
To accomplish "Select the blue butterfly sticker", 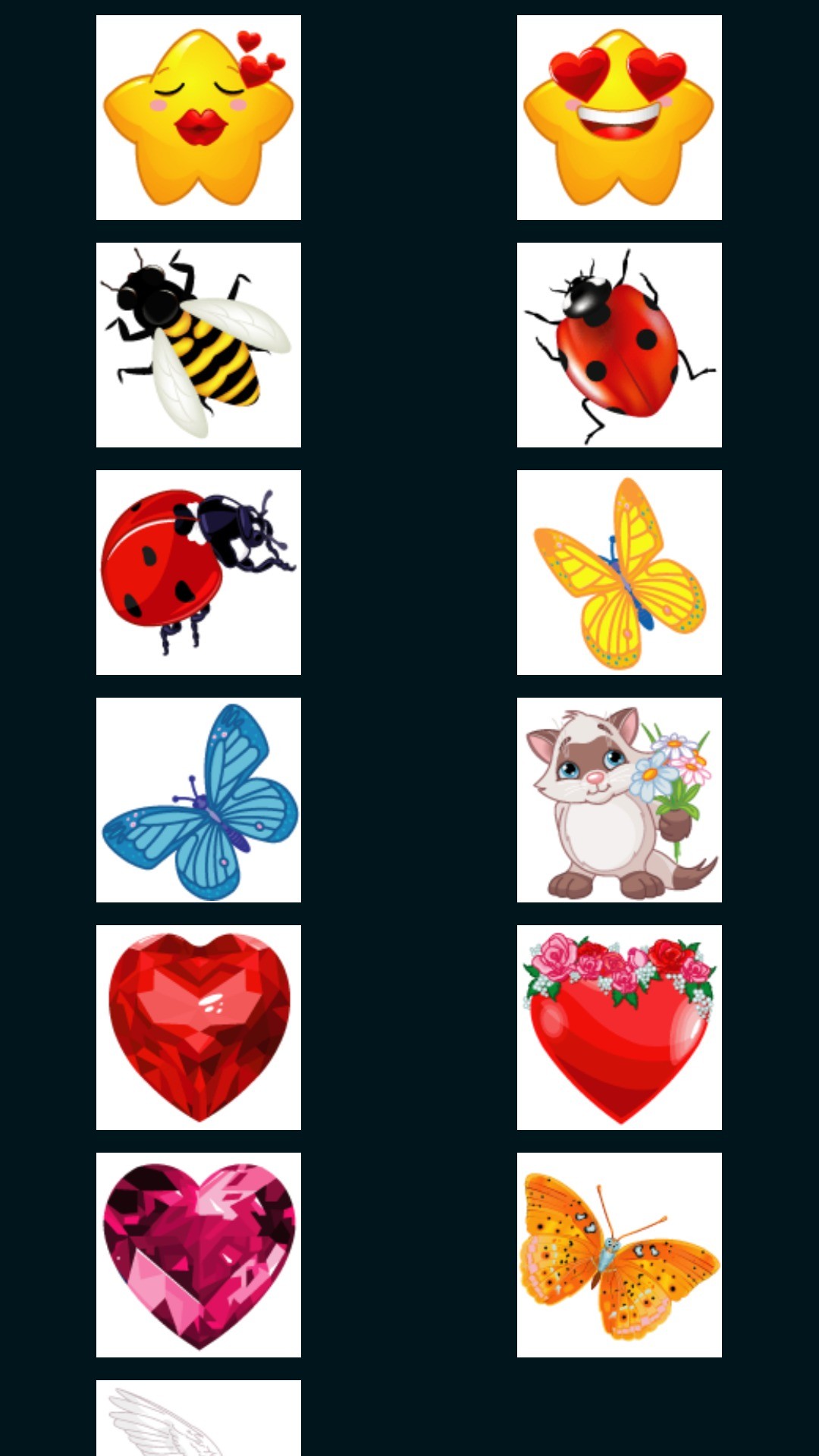I will [x=199, y=800].
